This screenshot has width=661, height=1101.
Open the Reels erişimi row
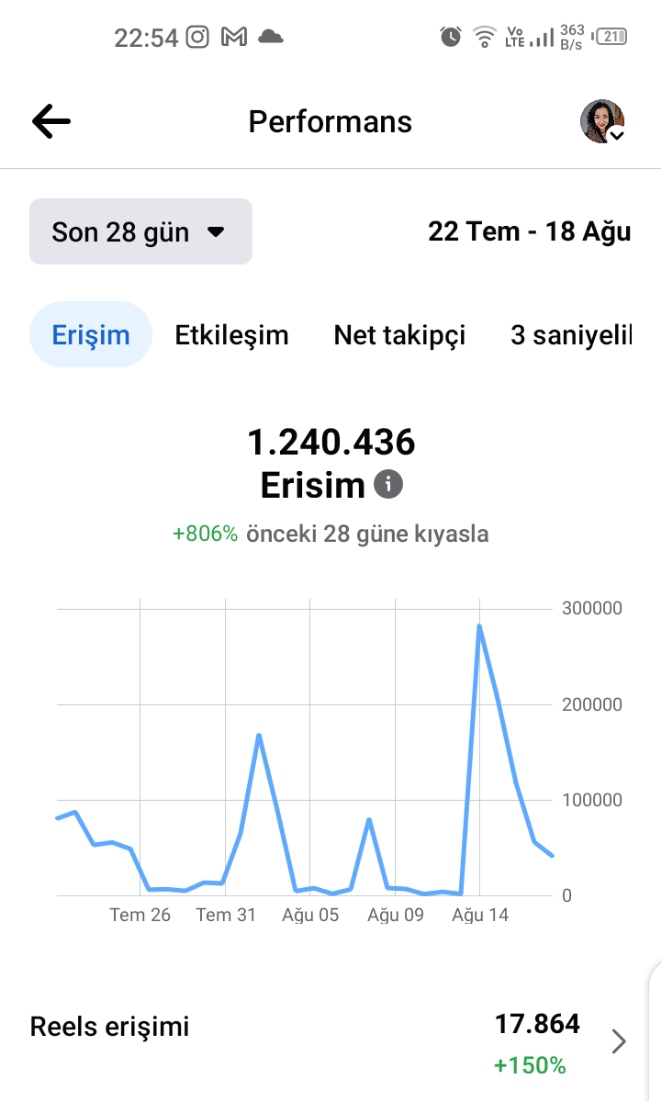pos(330,1042)
